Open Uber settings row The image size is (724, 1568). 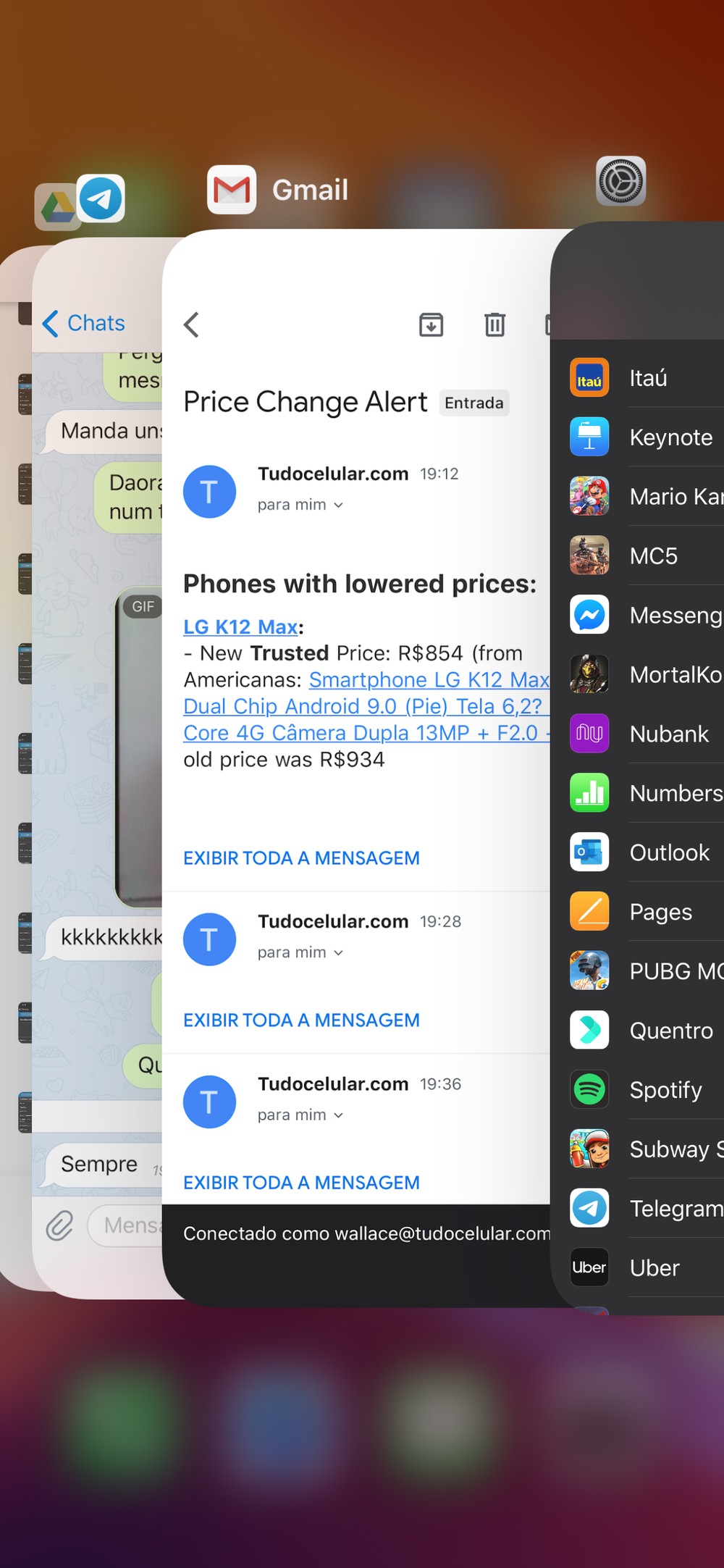coord(647,1267)
